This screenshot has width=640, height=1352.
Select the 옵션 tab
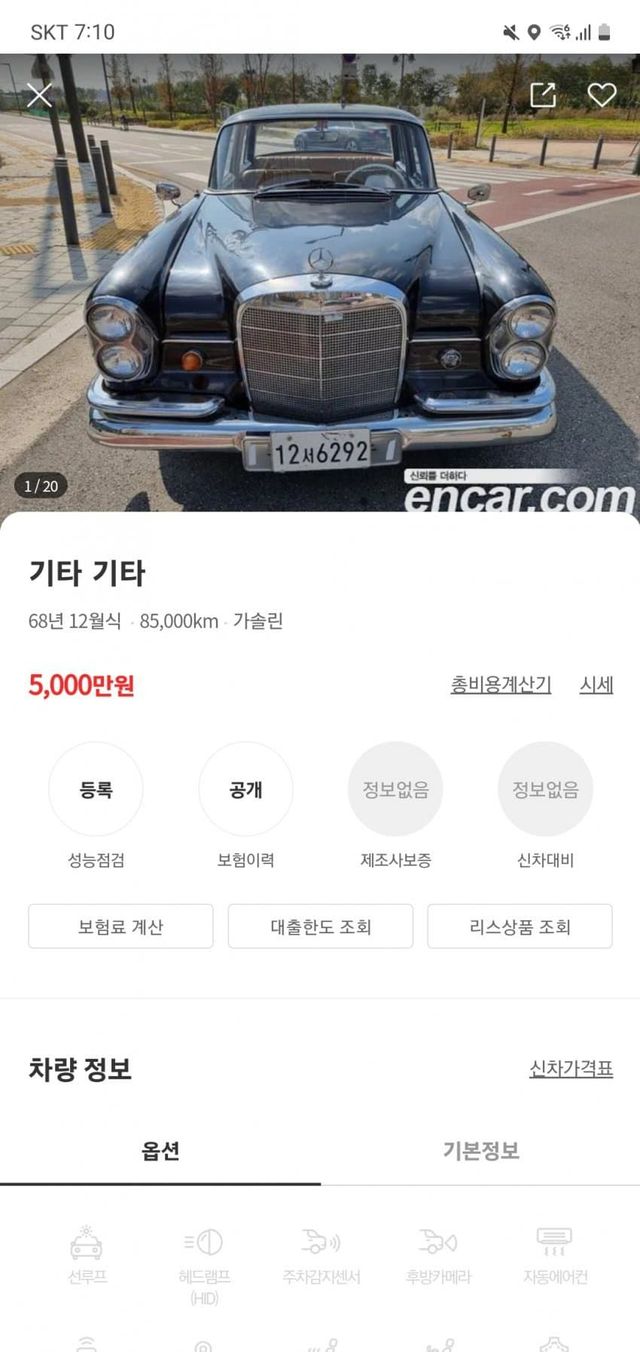pyautogui.click(x=160, y=1150)
